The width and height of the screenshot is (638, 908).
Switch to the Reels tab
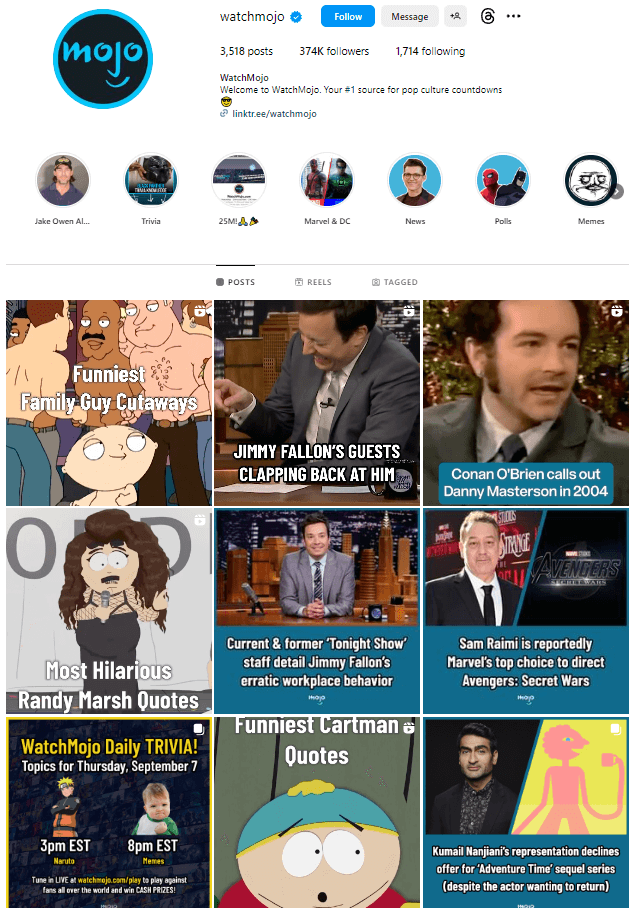click(x=313, y=282)
